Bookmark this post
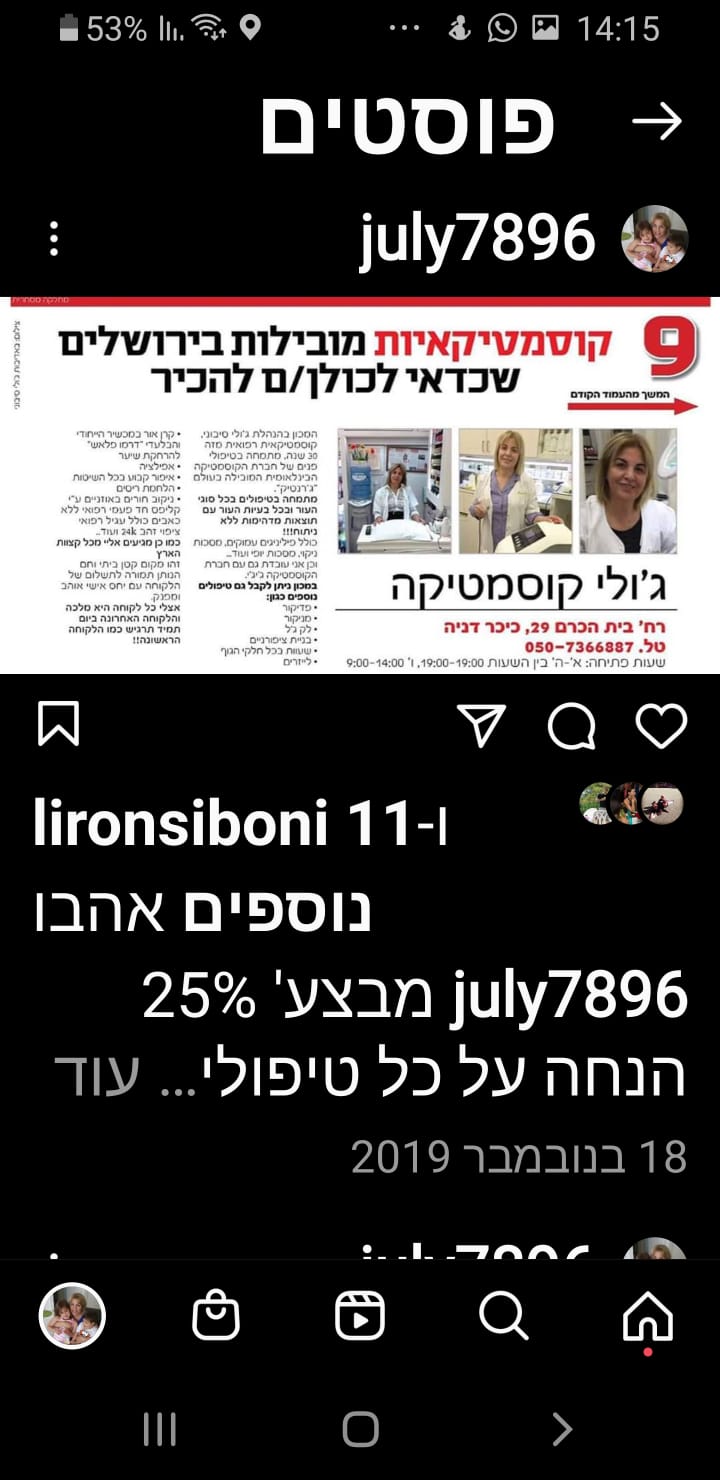The image size is (720, 1480). (58, 725)
